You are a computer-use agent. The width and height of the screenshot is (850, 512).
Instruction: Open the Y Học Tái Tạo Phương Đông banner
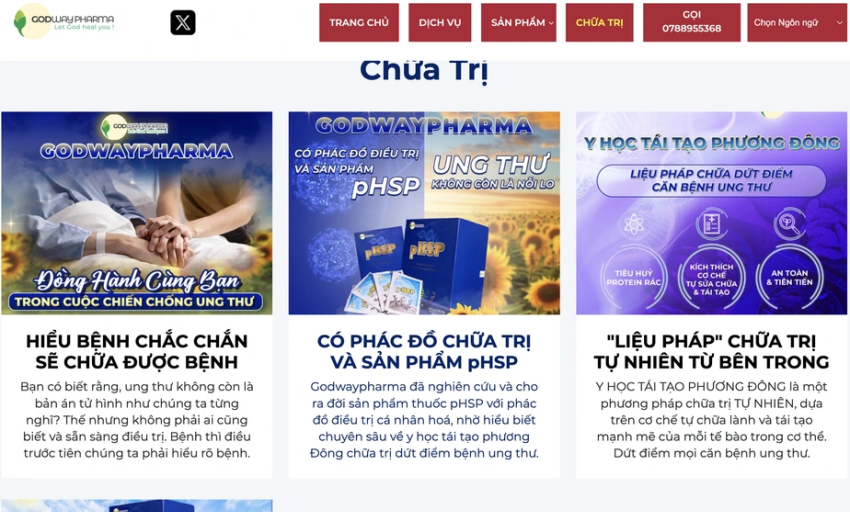coord(711,212)
